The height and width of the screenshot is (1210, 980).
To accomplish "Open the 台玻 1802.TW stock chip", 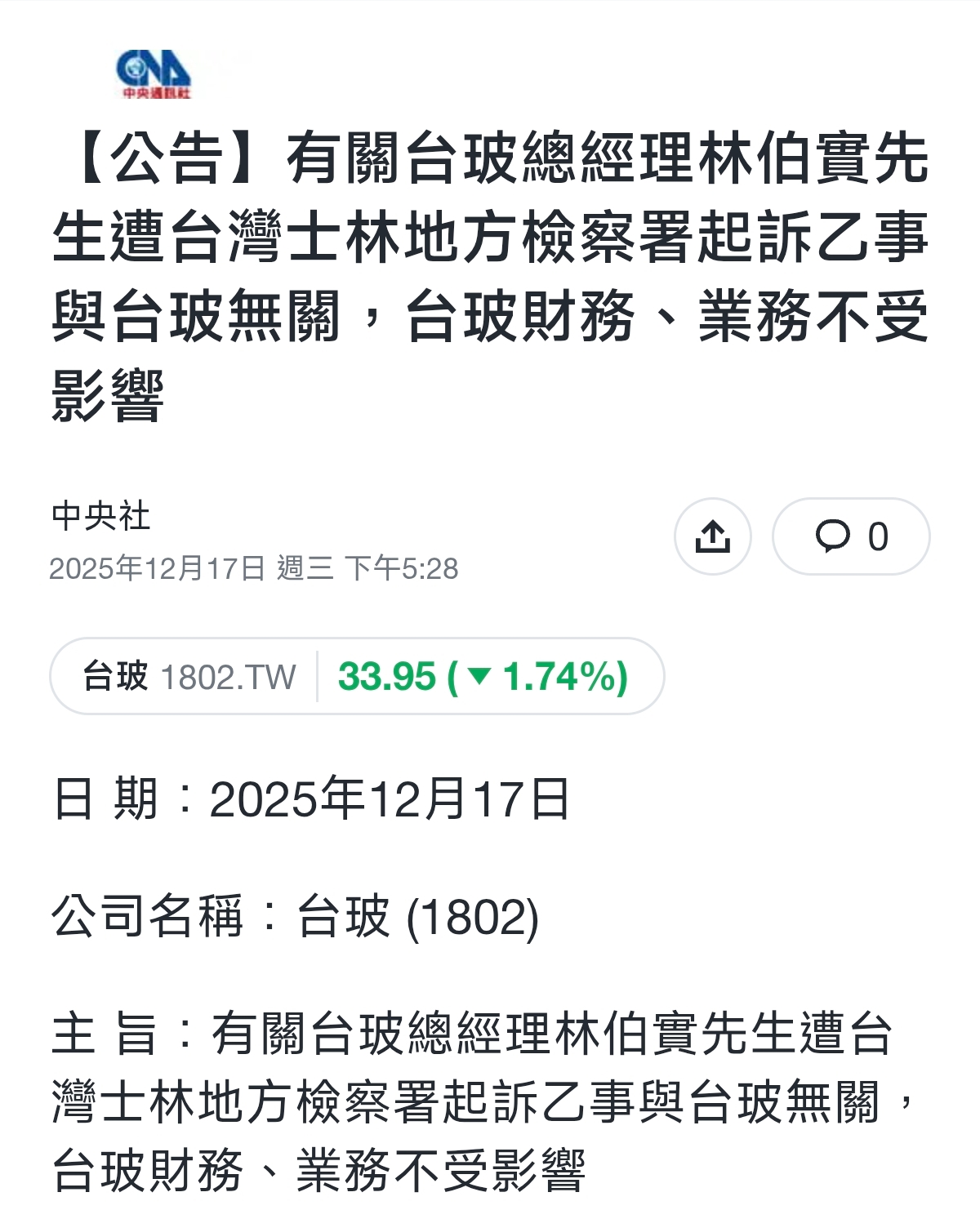I will 357,676.
